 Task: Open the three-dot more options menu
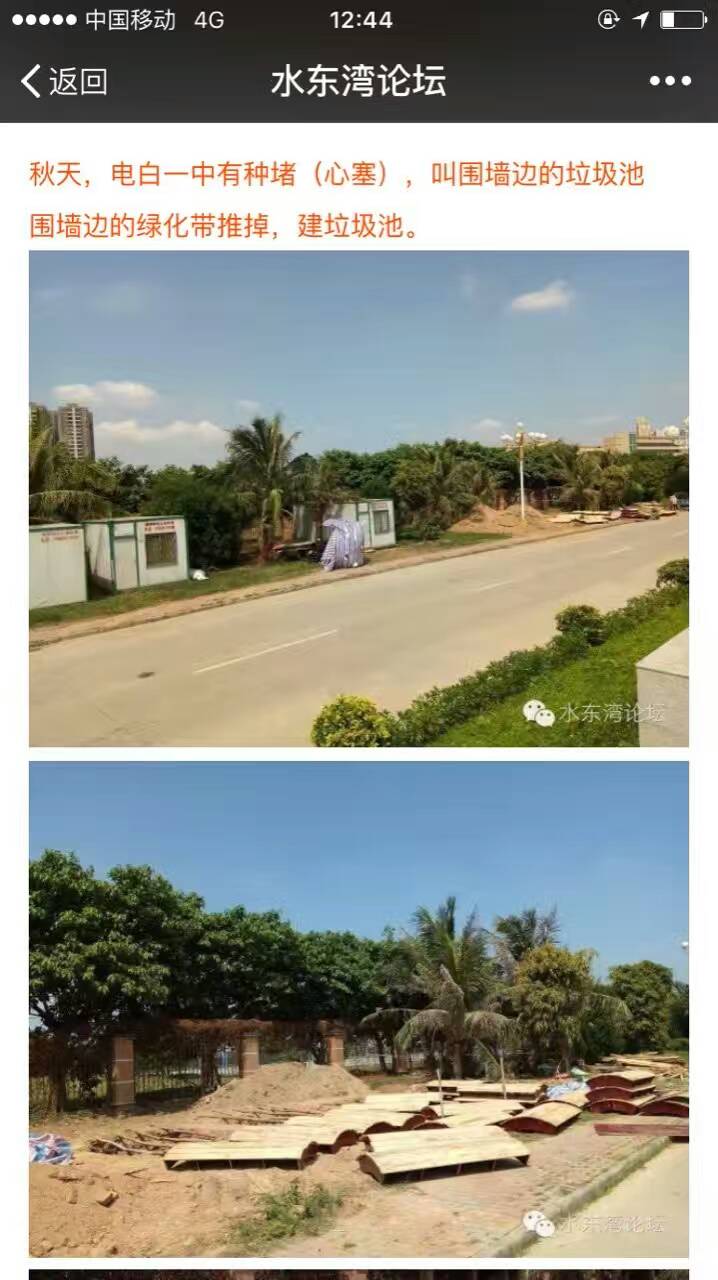[670, 81]
